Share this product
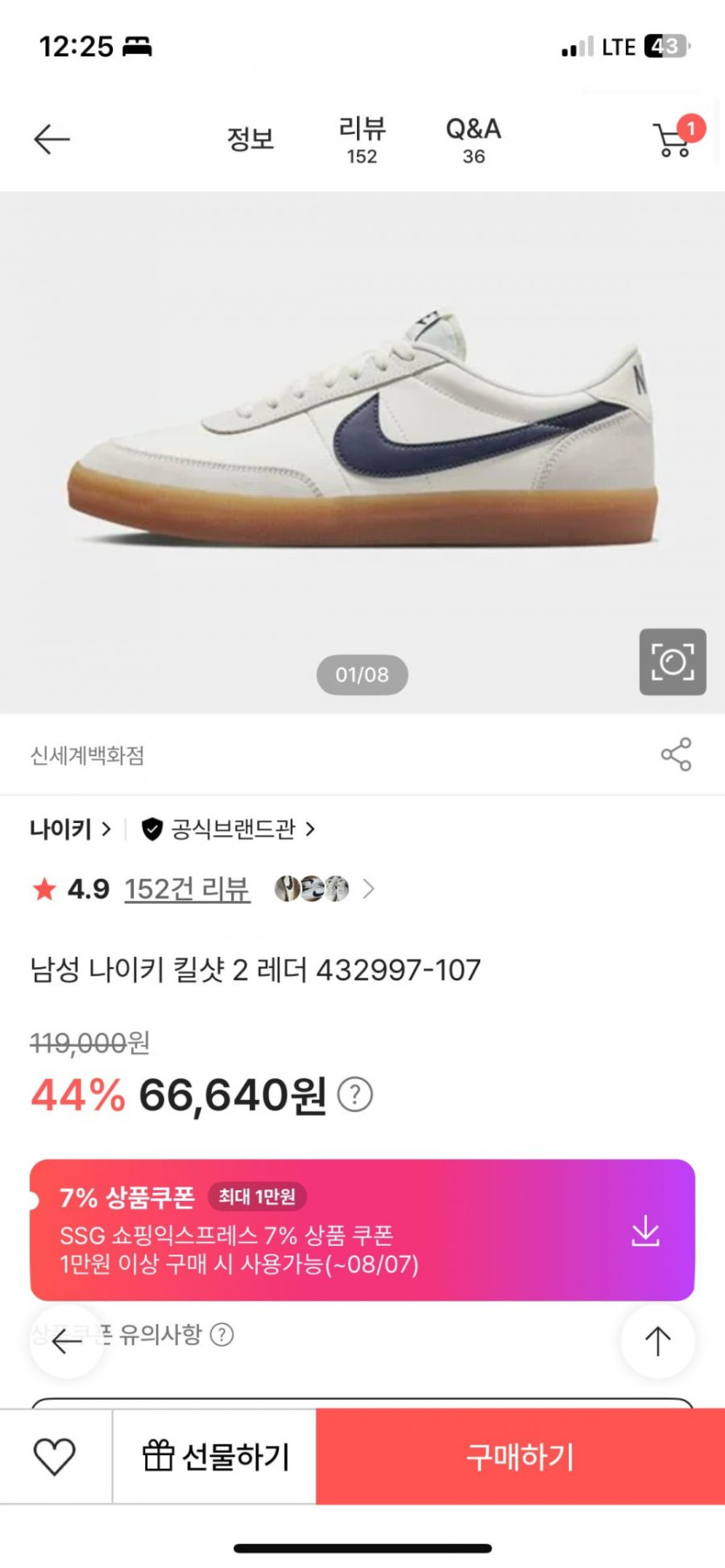Viewport: 725px width, 1568px height. pos(676,754)
